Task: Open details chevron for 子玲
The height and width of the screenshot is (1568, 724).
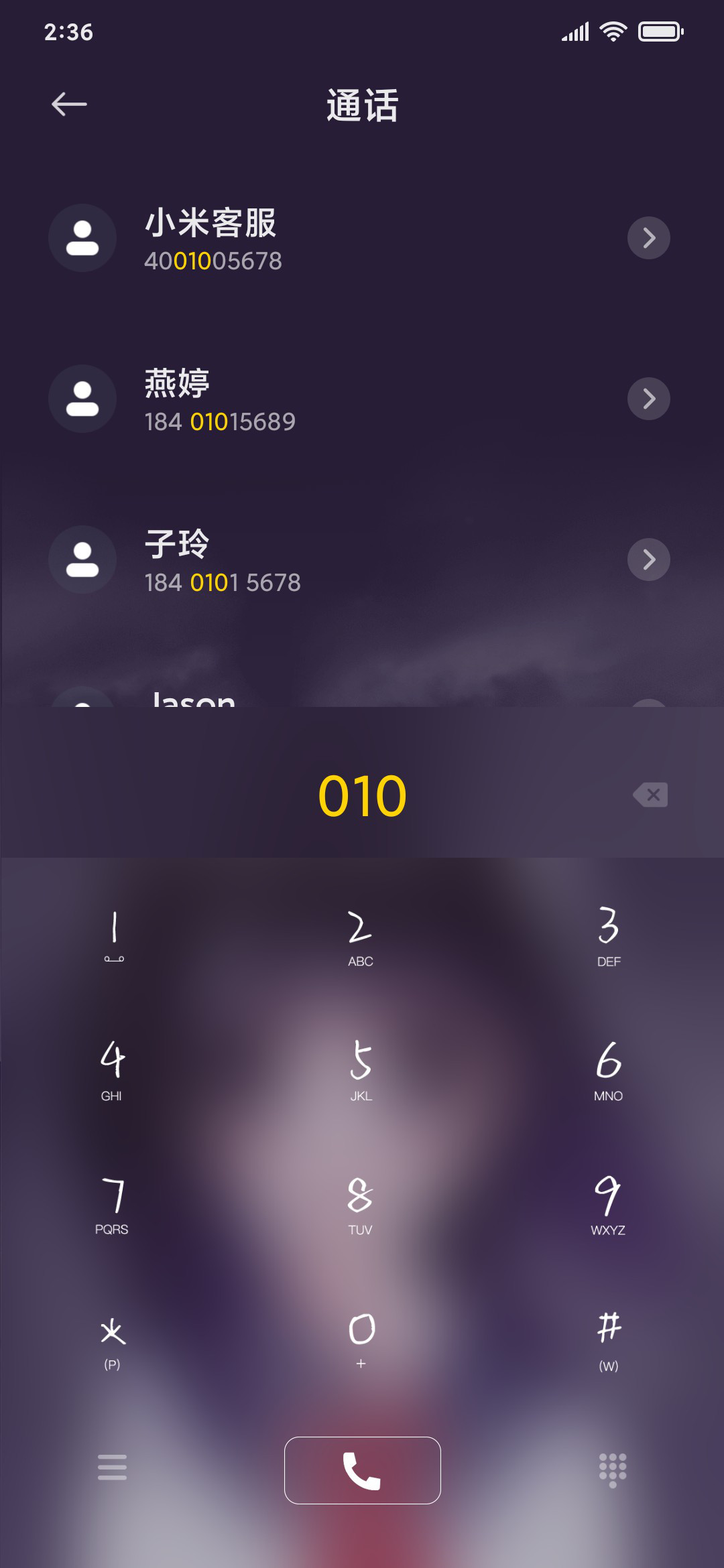Action: click(x=648, y=560)
